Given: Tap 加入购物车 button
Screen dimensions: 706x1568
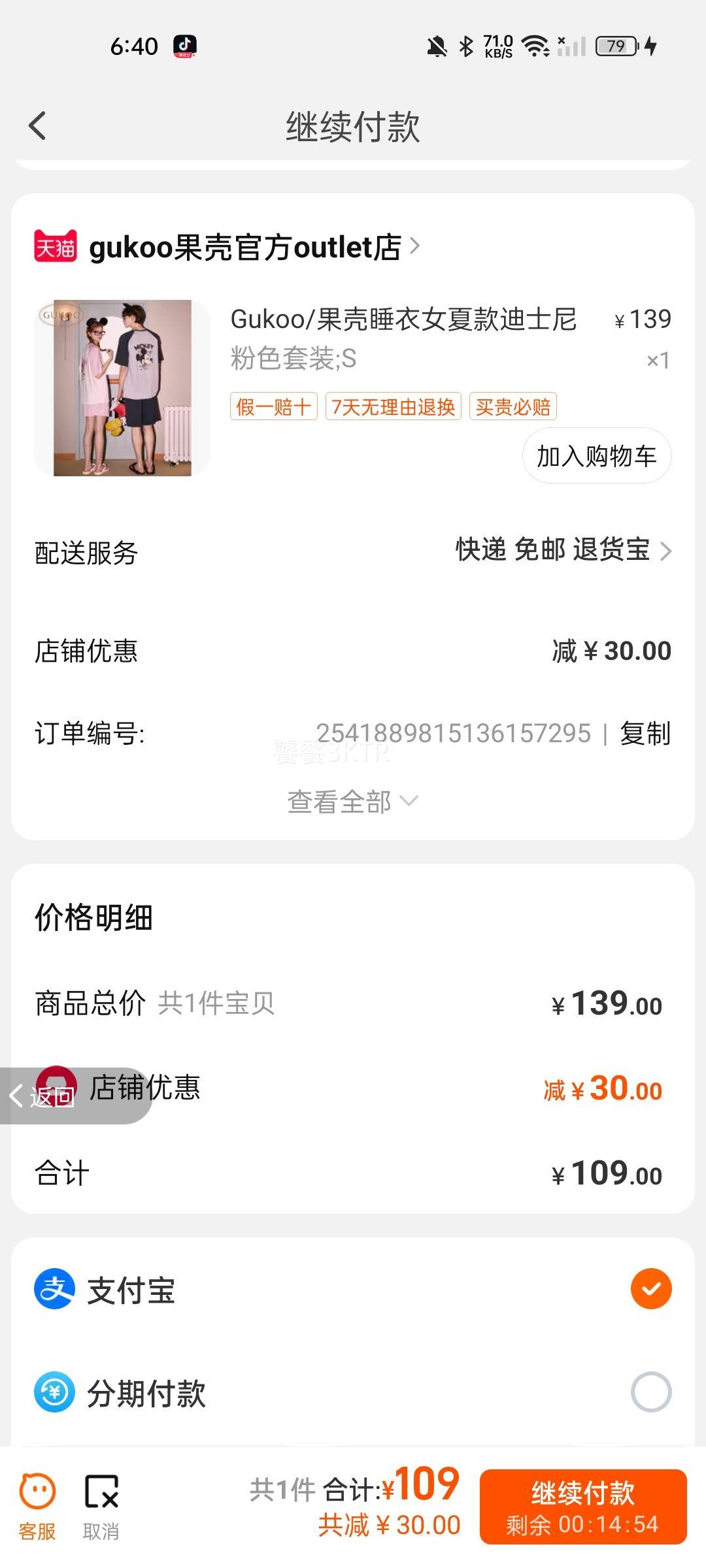Looking at the screenshot, I should pyautogui.click(x=596, y=456).
